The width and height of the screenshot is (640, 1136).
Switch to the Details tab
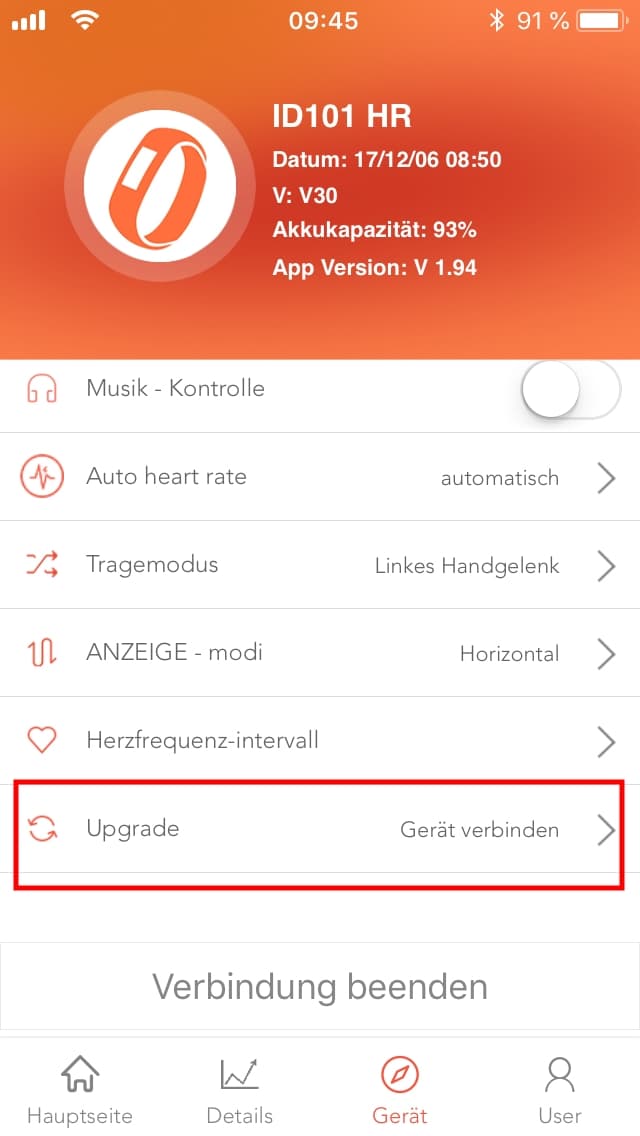click(x=240, y=1089)
